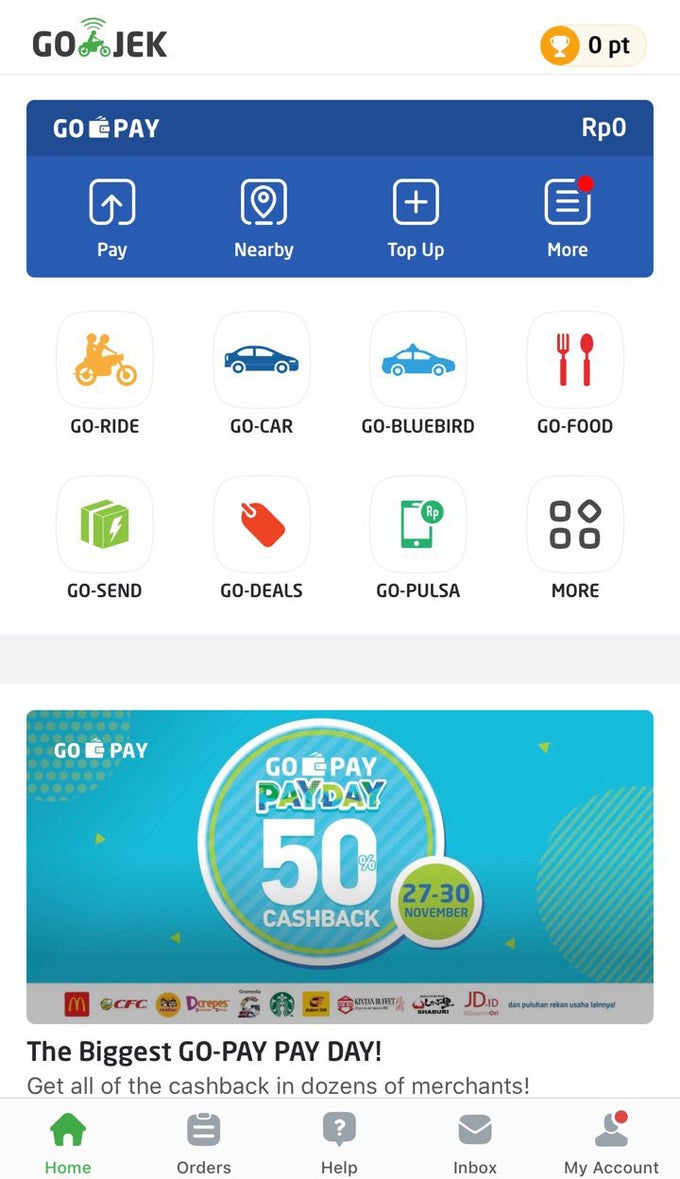The height and width of the screenshot is (1179, 680).
Task: Open More options in GO-PAY panel
Action: point(567,217)
